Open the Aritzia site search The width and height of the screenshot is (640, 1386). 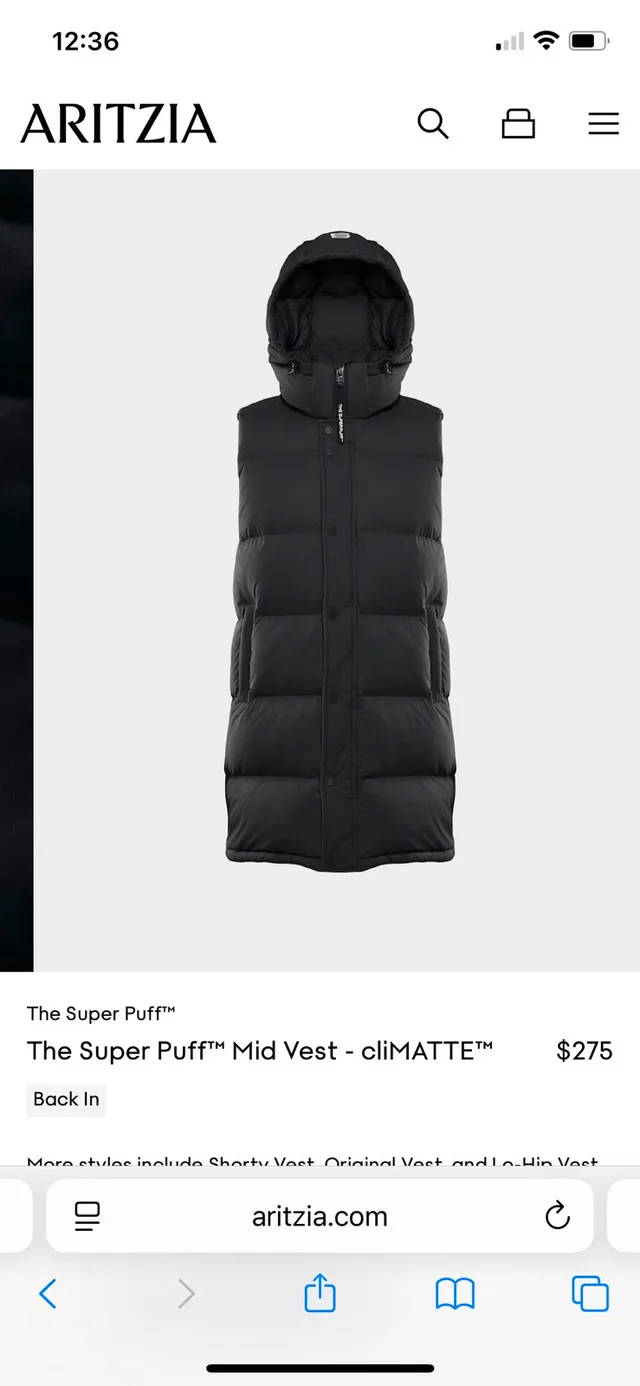pyautogui.click(x=432, y=124)
